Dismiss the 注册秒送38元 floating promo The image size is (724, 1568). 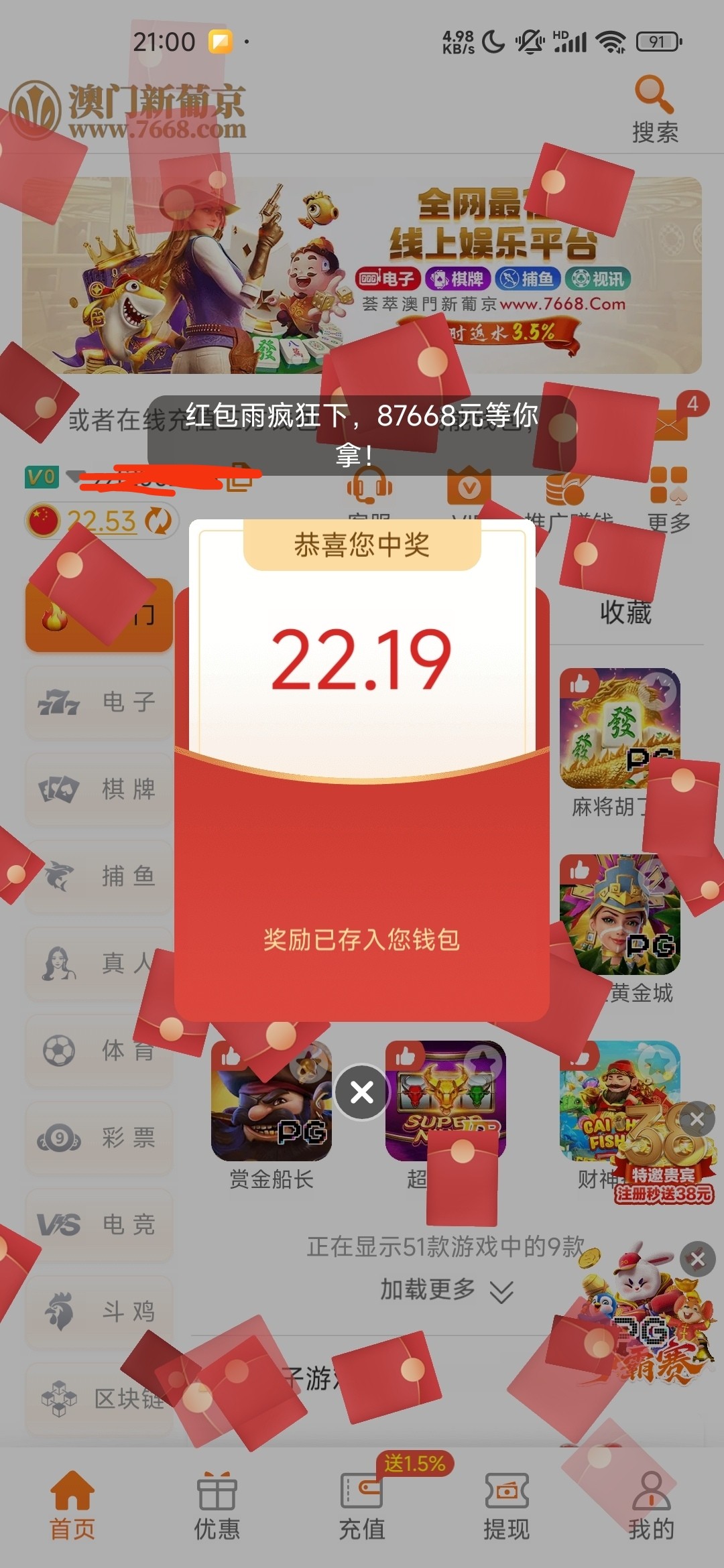tap(697, 1119)
